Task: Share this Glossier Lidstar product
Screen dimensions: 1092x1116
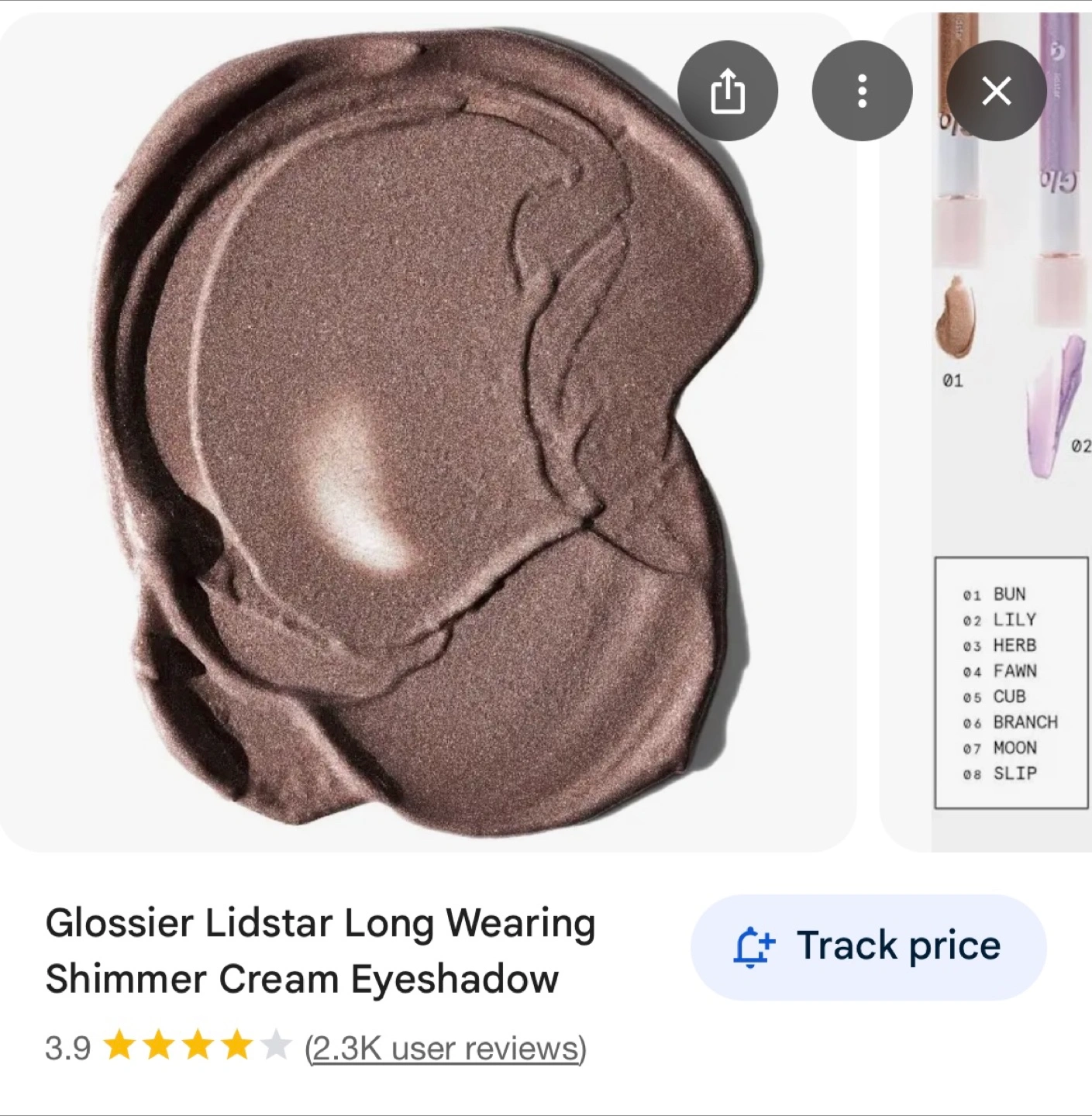Action: click(727, 91)
